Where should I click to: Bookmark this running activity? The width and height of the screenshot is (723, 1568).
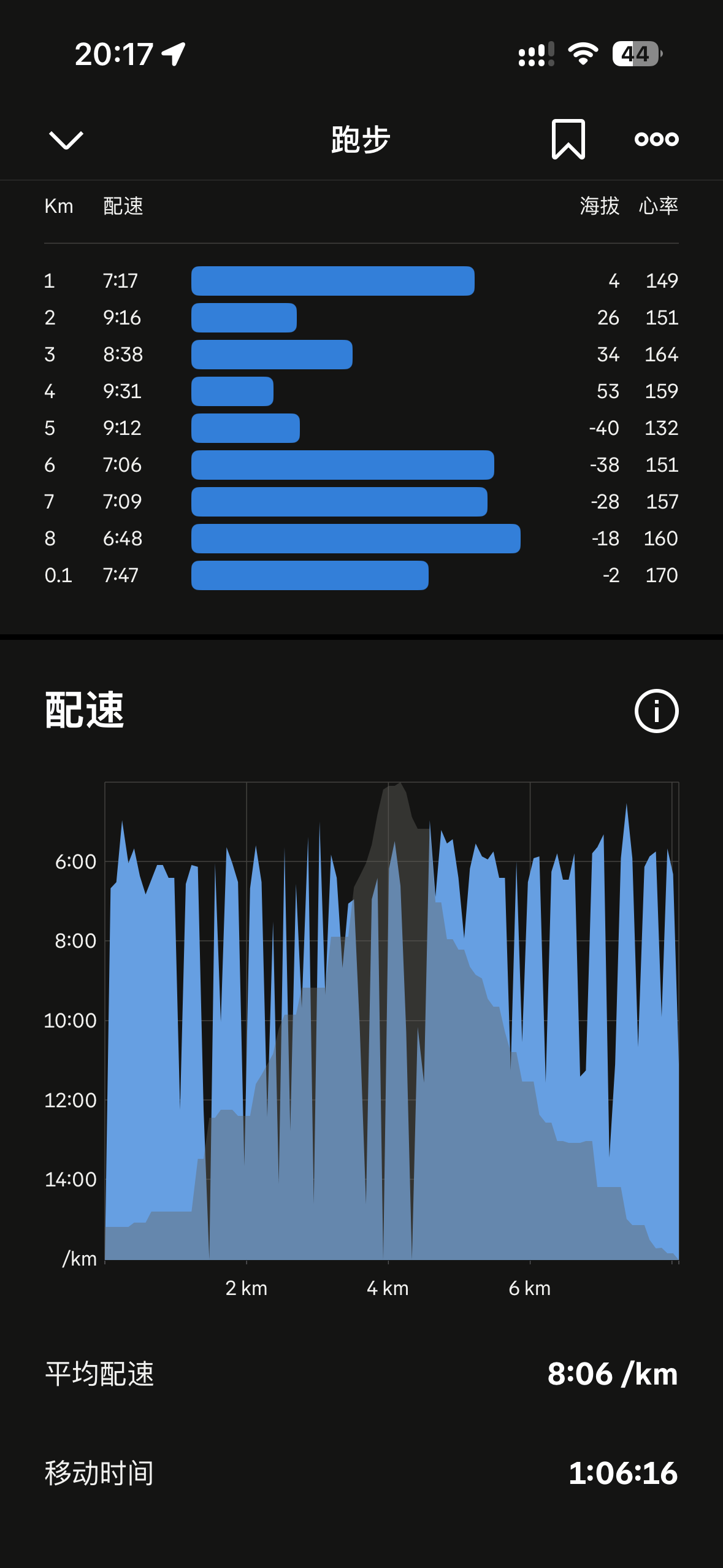point(568,139)
